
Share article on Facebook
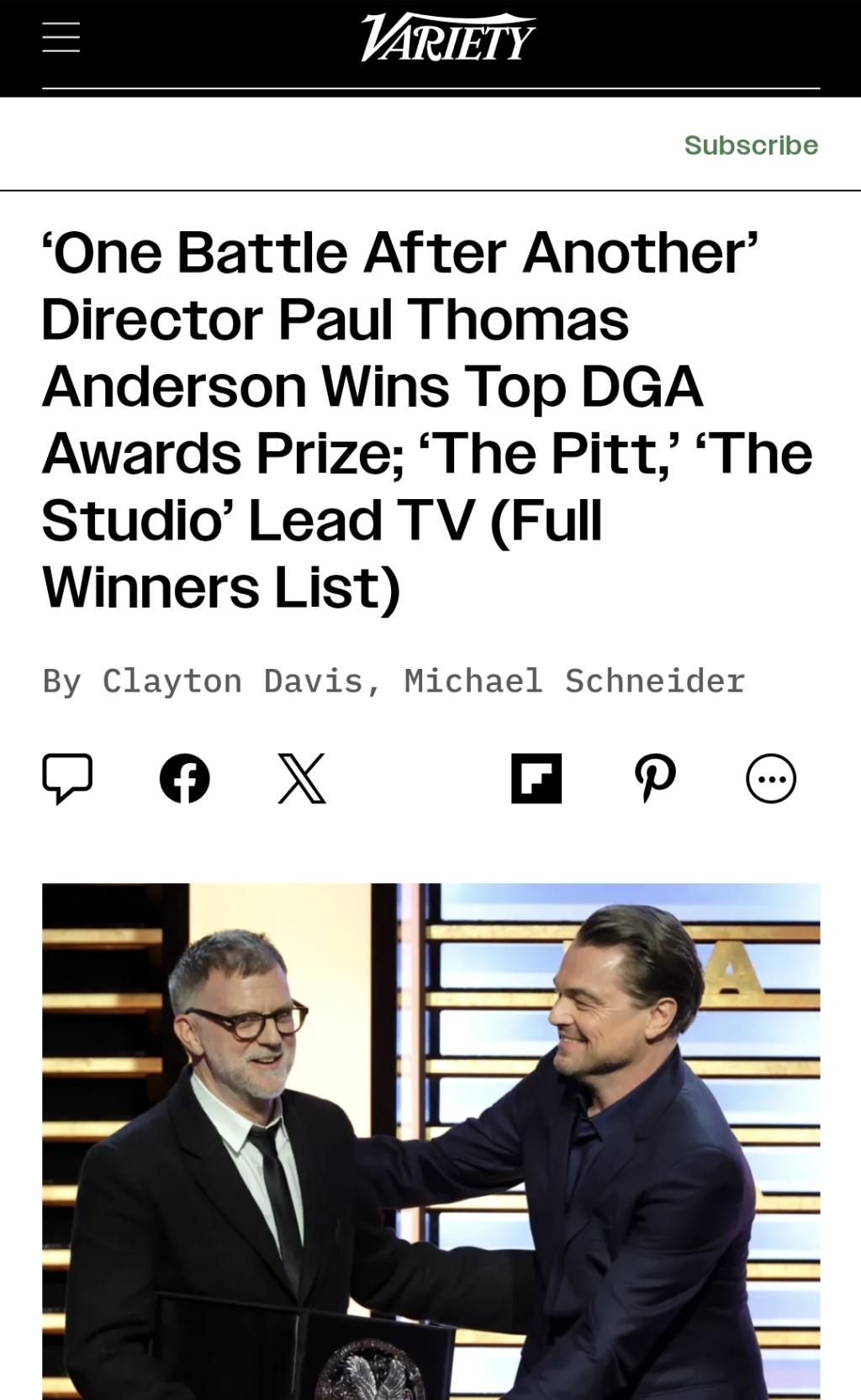tap(185, 779)
